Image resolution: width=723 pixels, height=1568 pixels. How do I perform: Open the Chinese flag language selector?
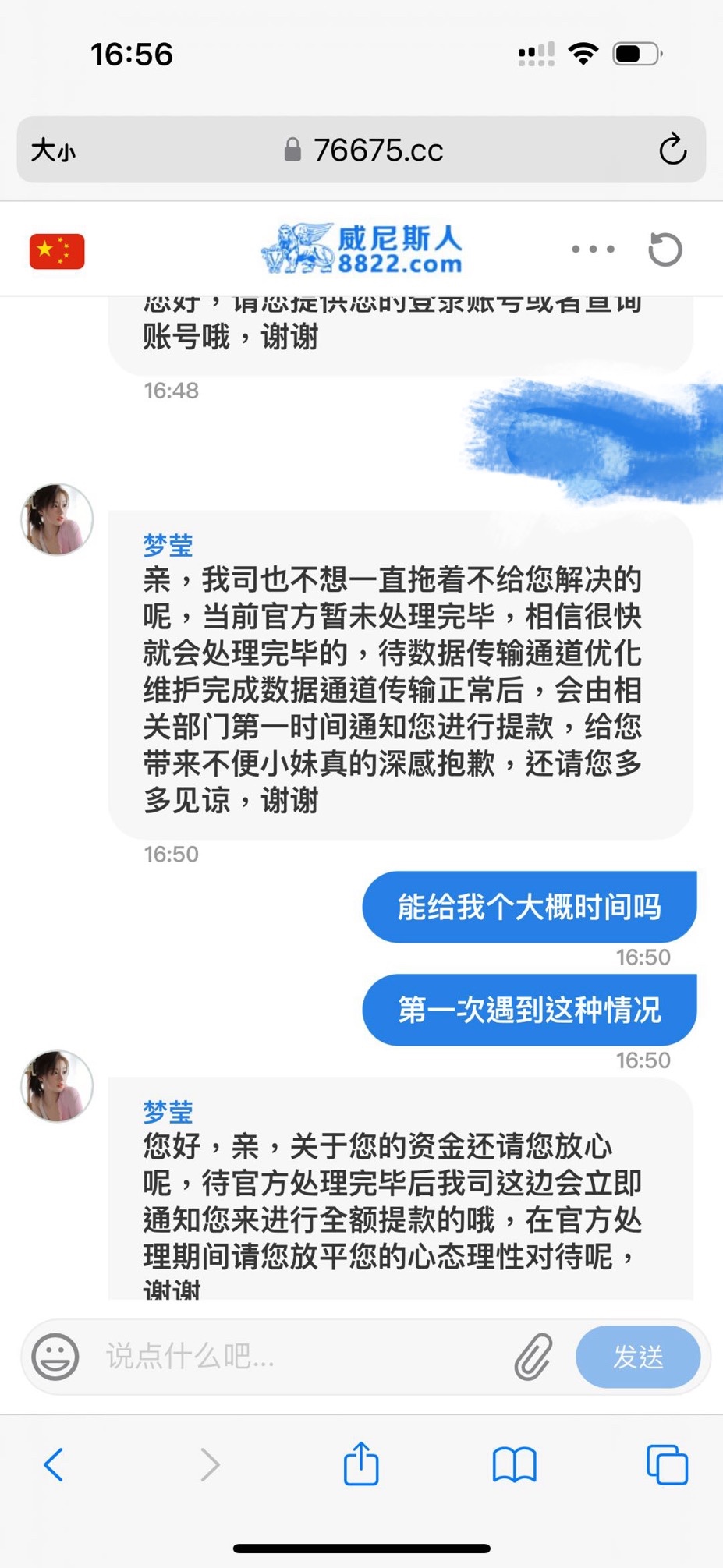point(57,251)
